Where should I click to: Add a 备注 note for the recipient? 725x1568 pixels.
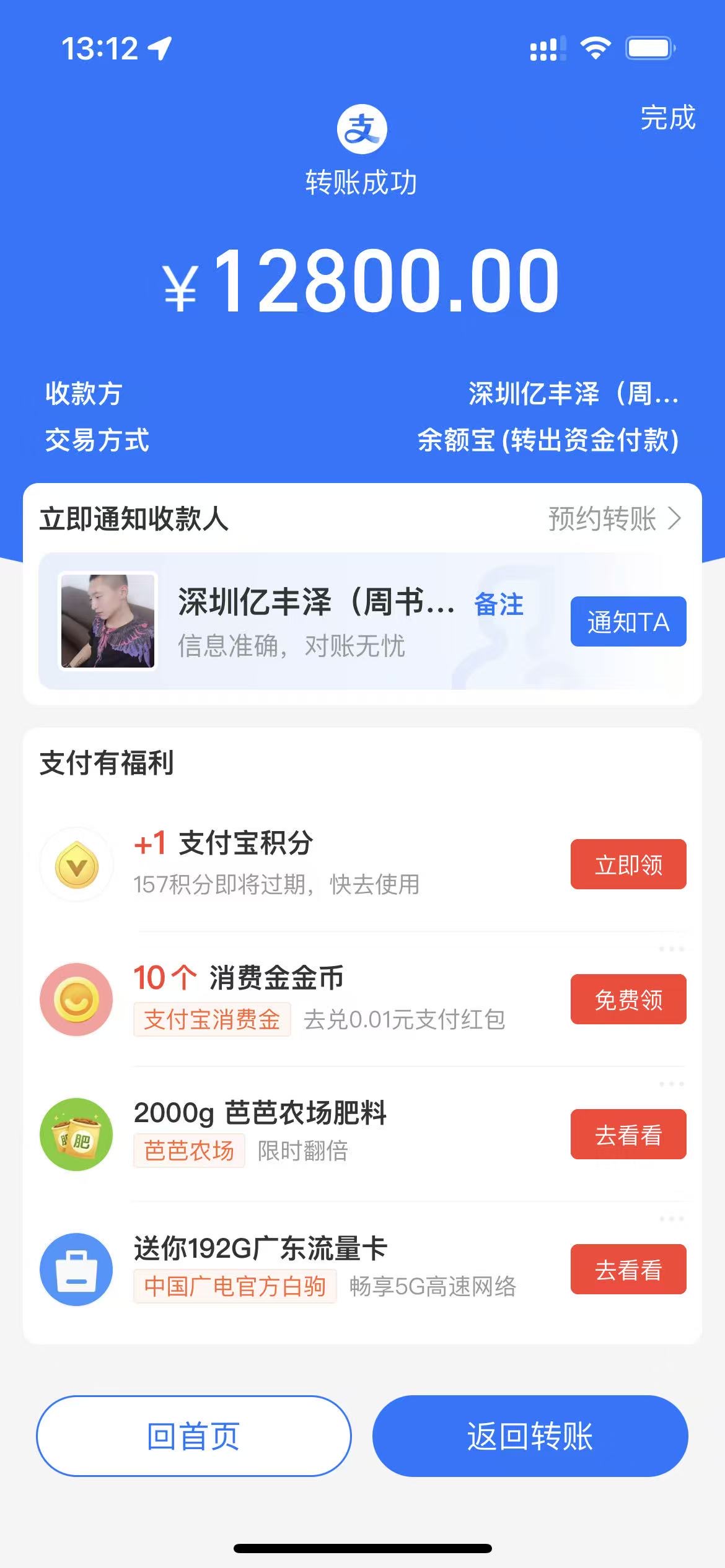coord(499,604)
